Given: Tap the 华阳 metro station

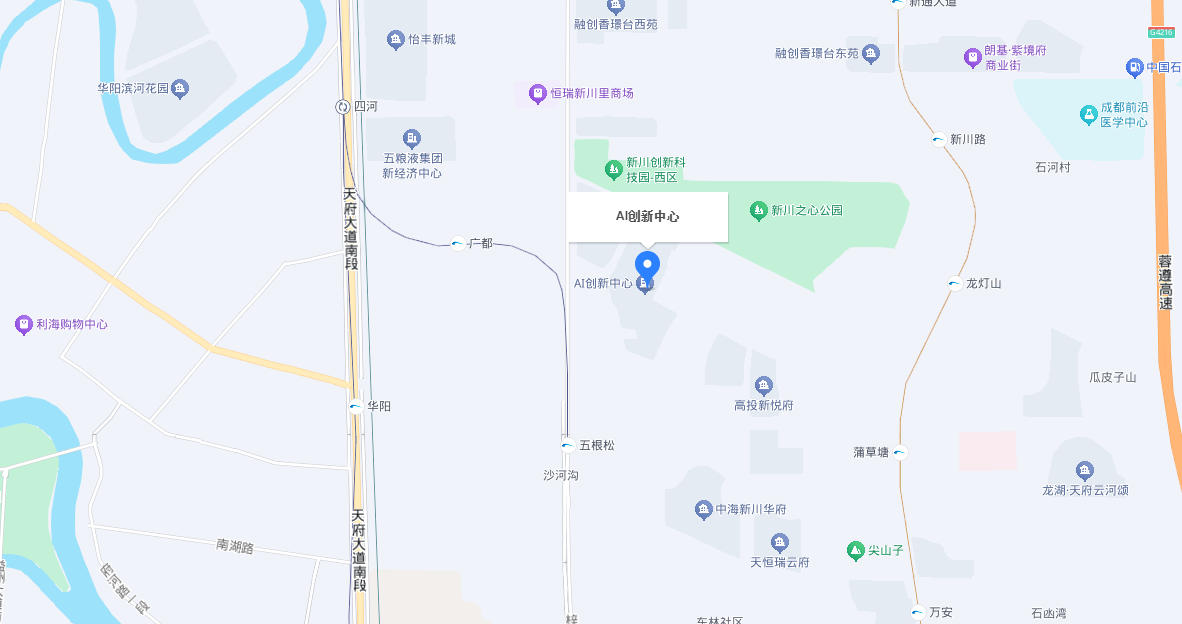Looking at the screenshot, I should (356, 406).
